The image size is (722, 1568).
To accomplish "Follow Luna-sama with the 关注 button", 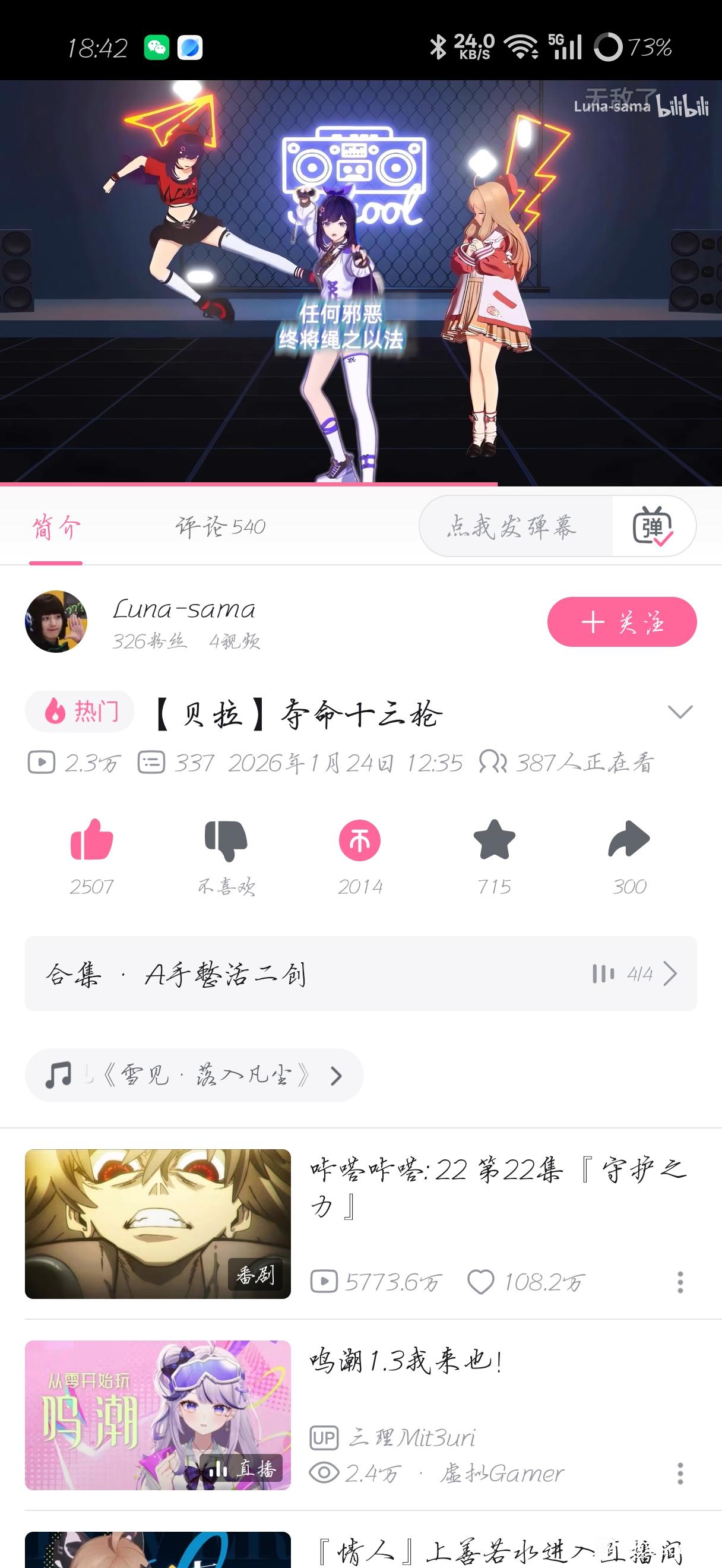I will pos(622,622).
